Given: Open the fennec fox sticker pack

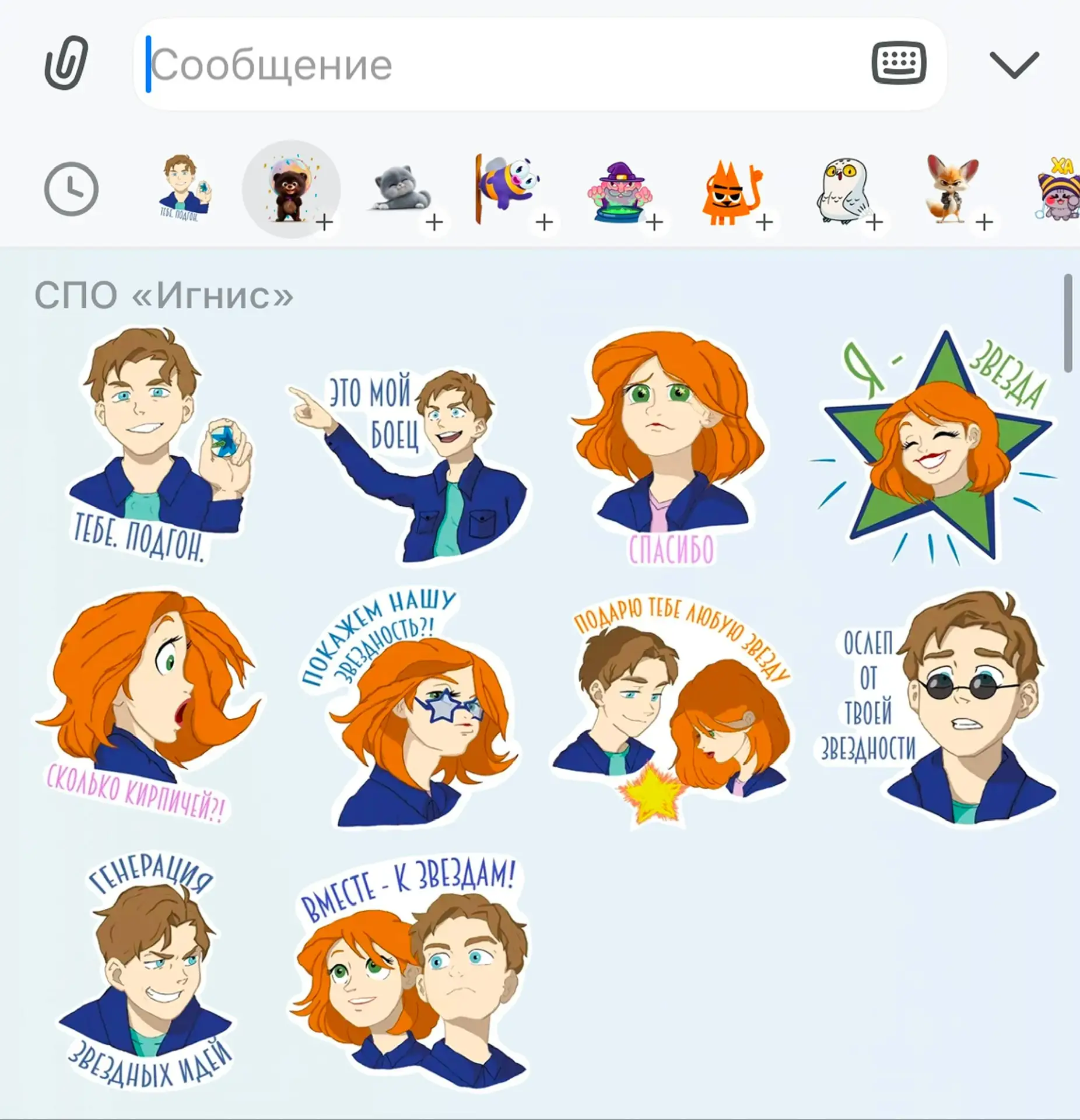Looking at the screenshot, I should 952,190.
